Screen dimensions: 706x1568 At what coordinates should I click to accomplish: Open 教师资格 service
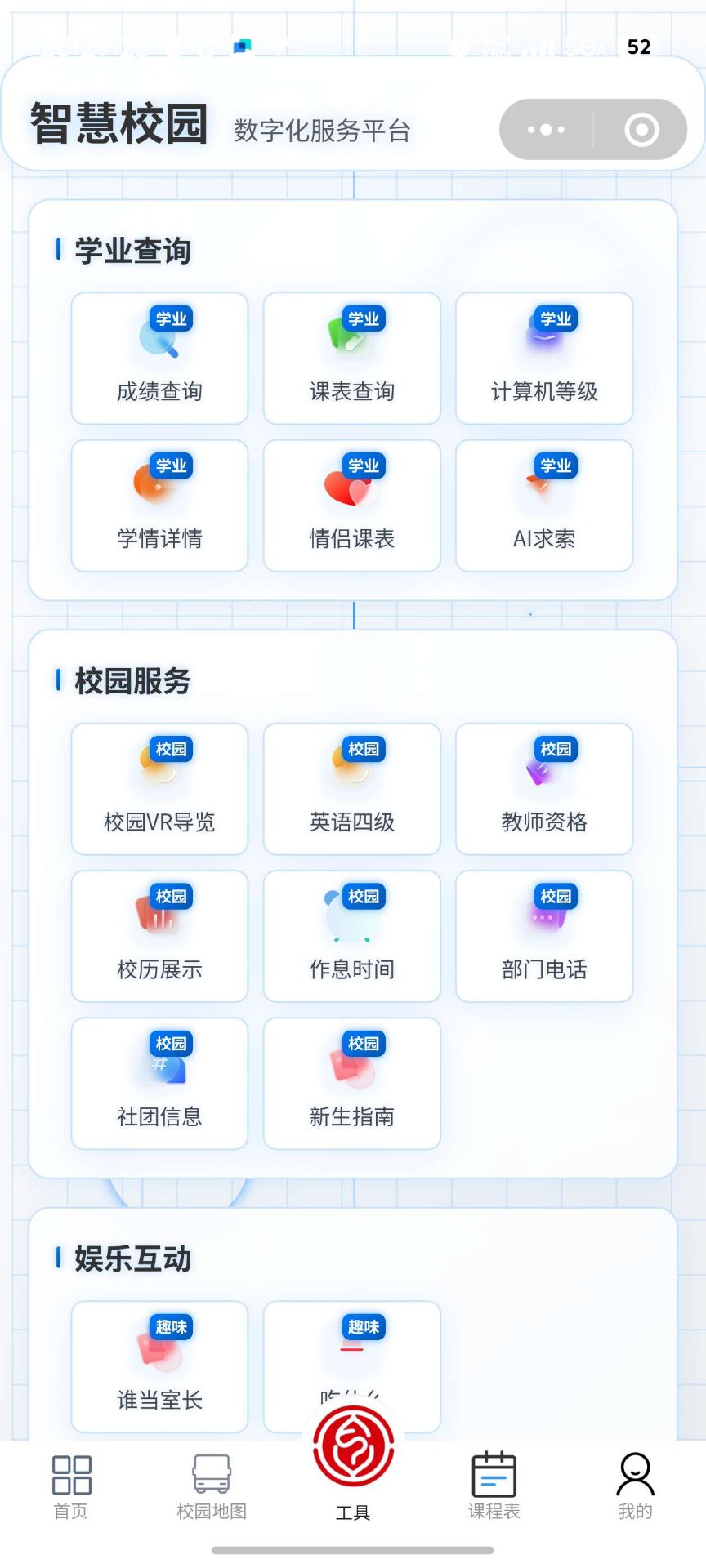544,789
